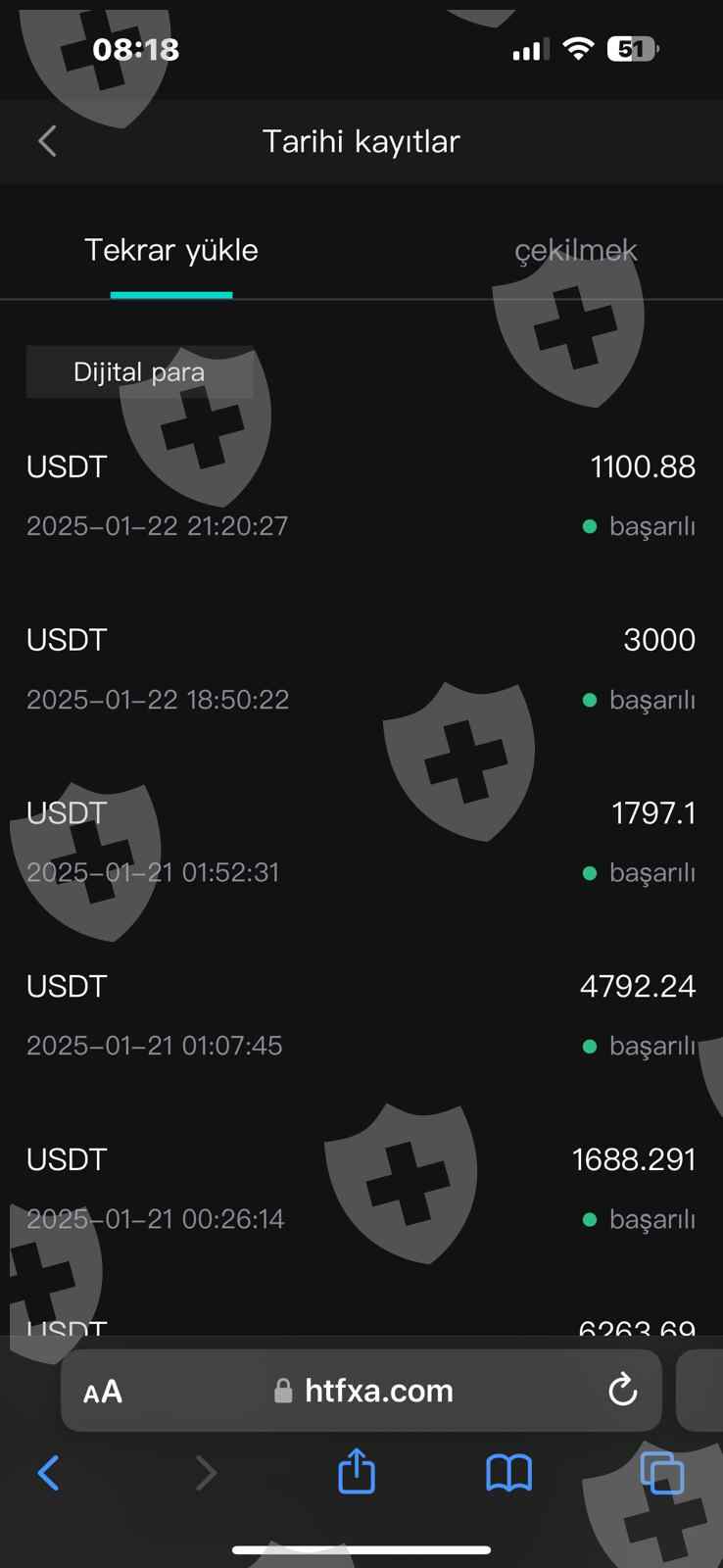Tap the Dijital para filter chip

click(139, 372)
